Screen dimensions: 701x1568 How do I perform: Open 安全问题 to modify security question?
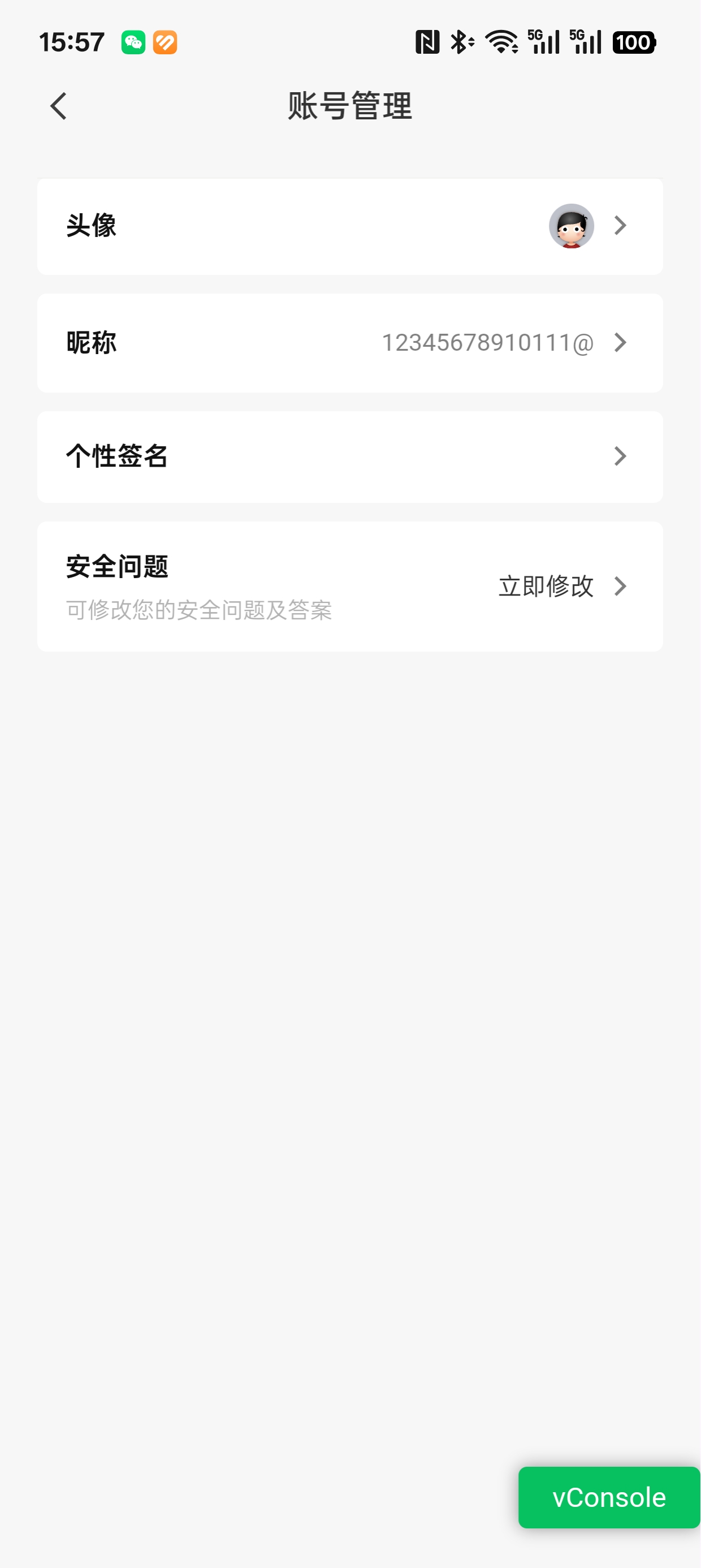(350, 586)
